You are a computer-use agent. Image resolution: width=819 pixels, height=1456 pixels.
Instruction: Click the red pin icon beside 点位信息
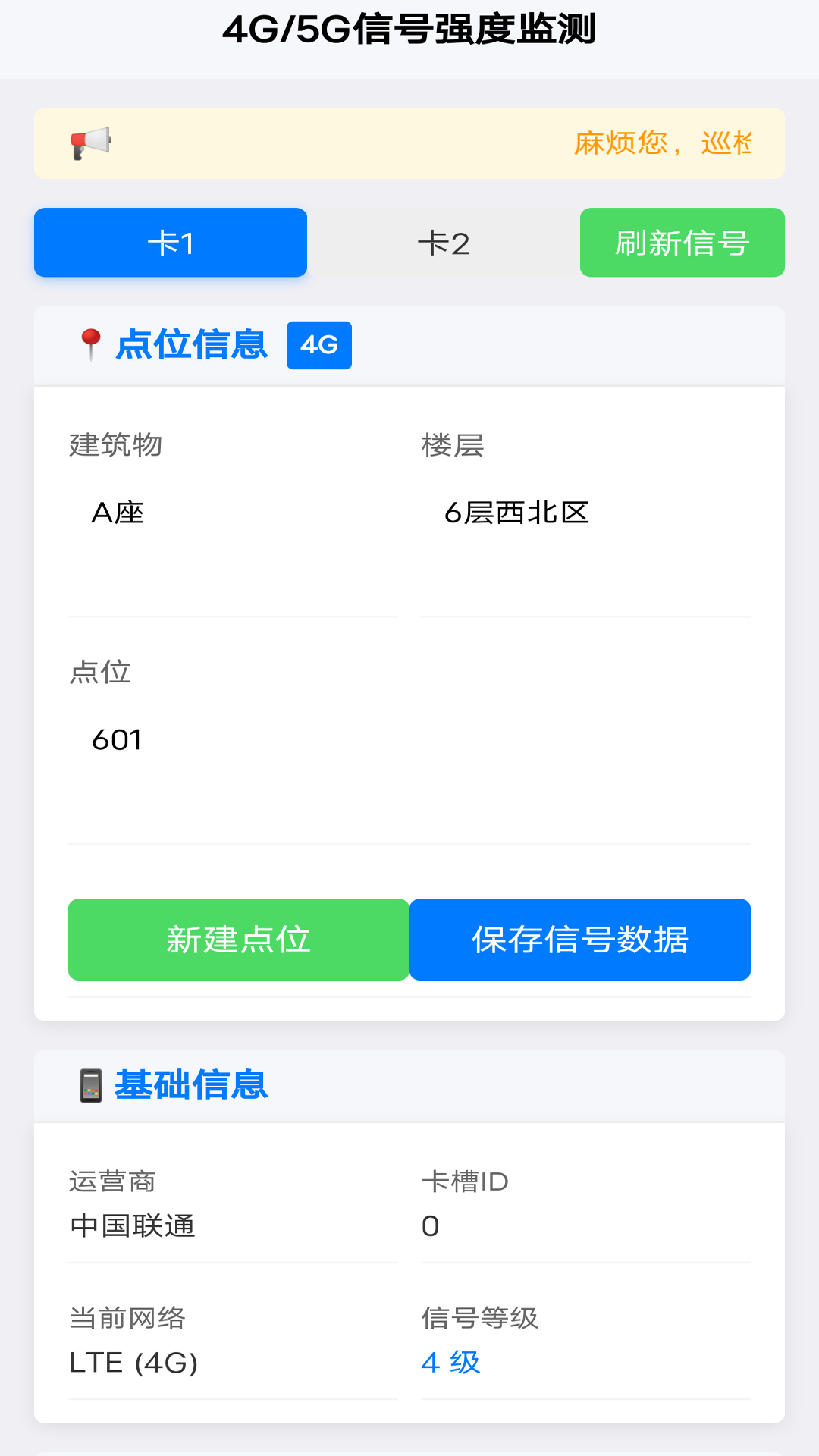[89, 344]
